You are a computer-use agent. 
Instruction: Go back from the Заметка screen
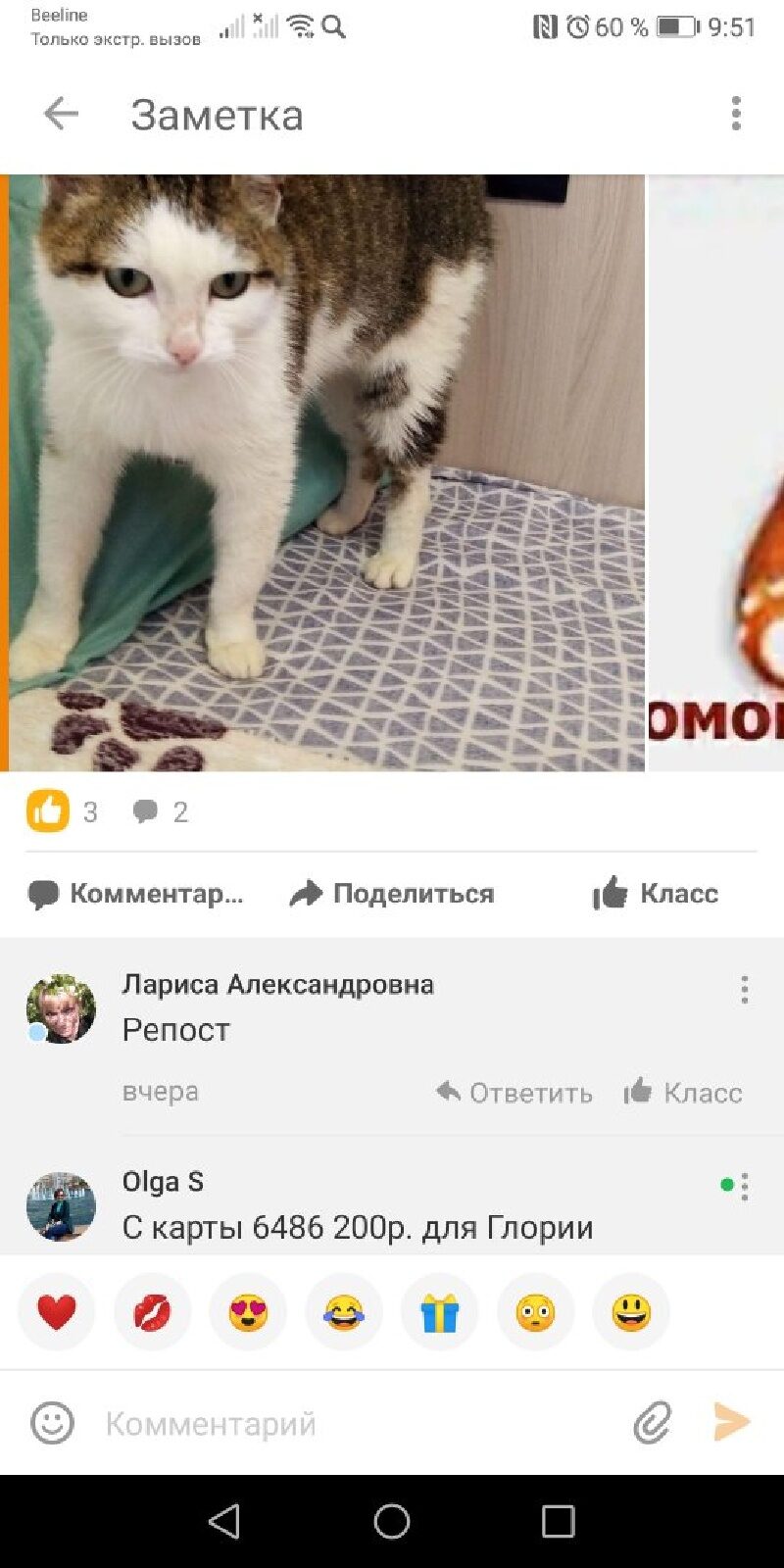point(61,115)
